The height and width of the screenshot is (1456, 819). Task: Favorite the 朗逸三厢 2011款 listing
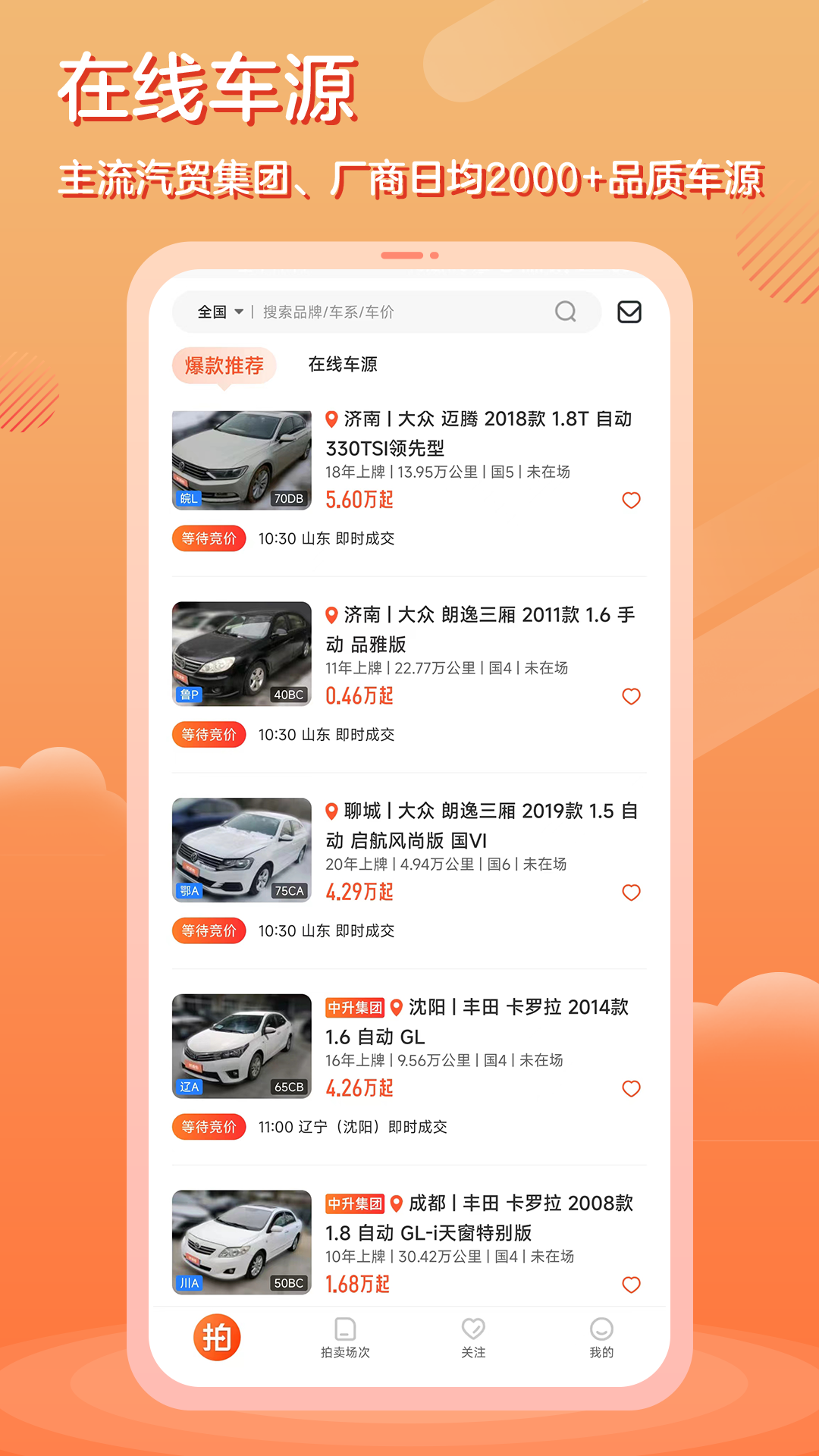point(631,696)
